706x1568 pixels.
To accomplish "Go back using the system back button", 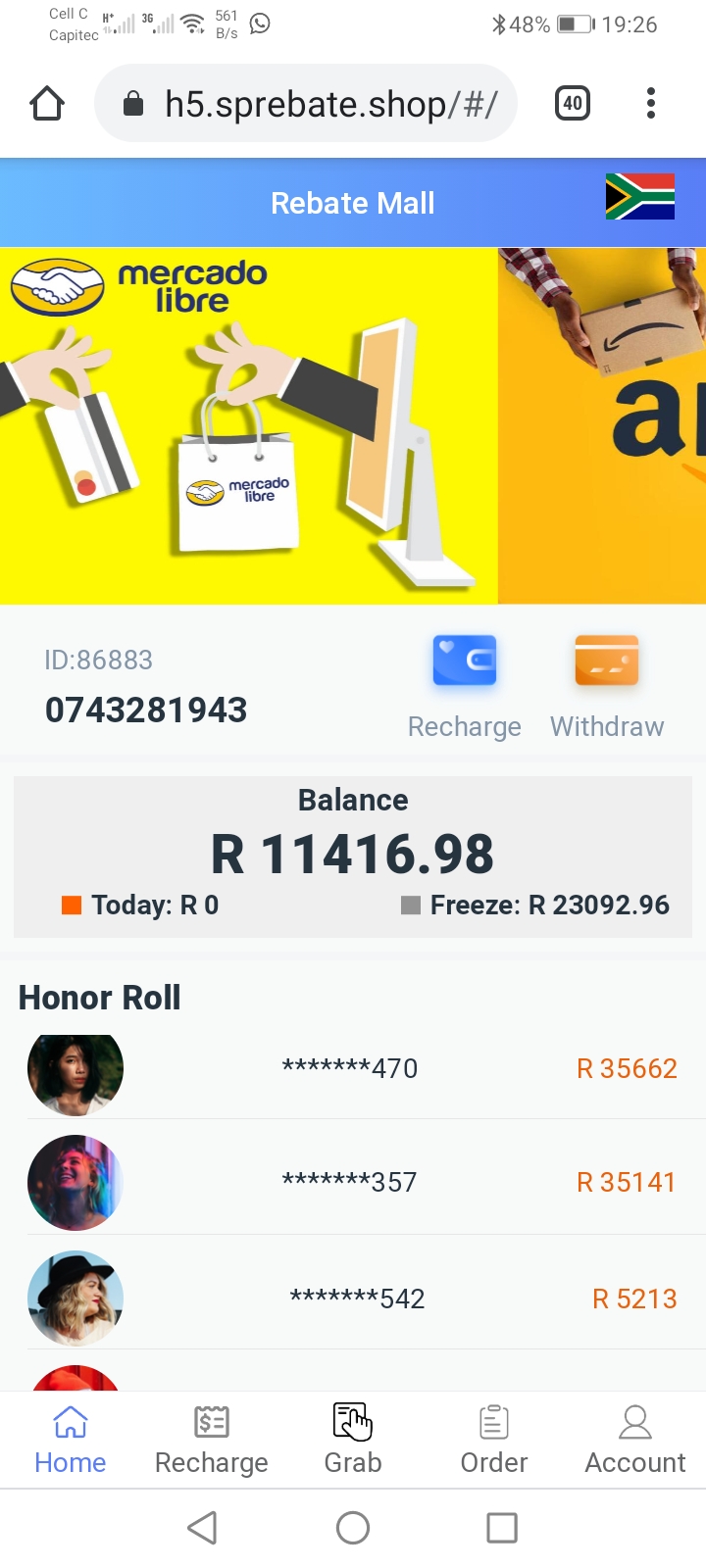I will tap(202, 1527).
